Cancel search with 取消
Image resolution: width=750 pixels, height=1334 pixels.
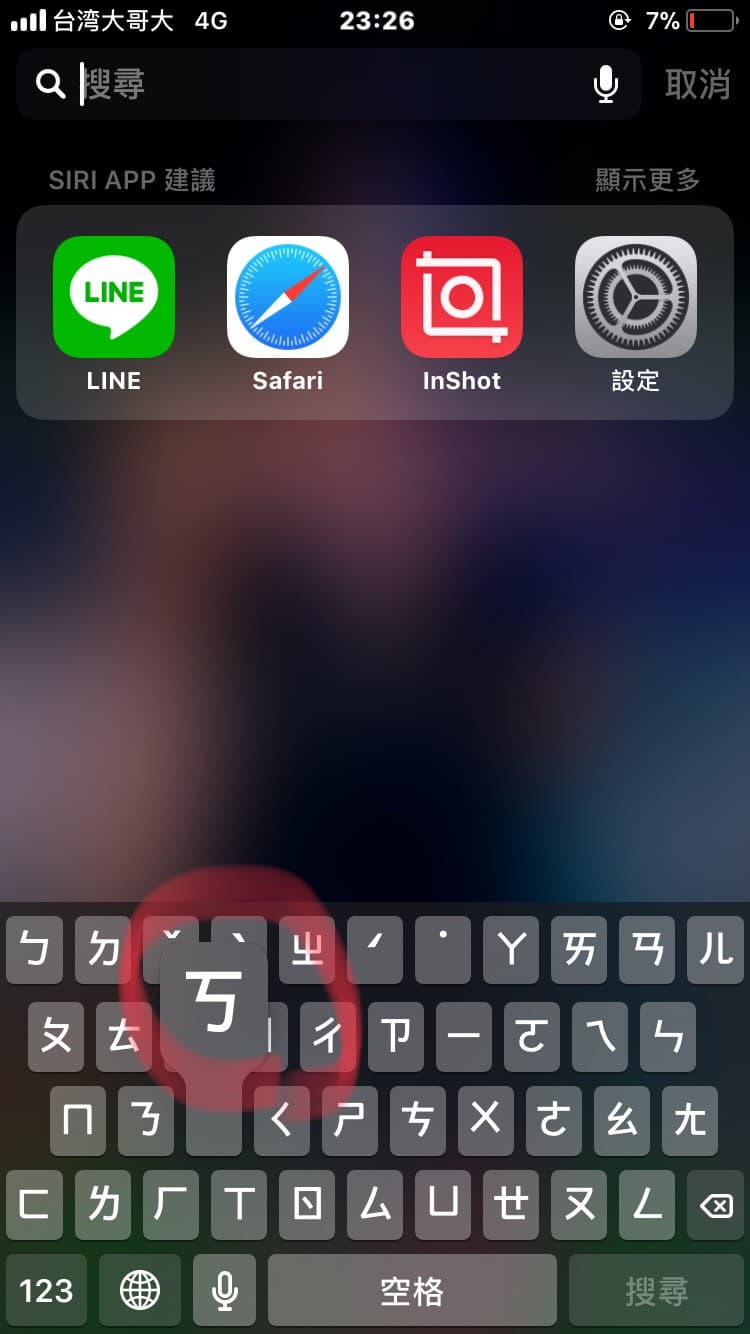pyautogui.click(x=697, y=85)
